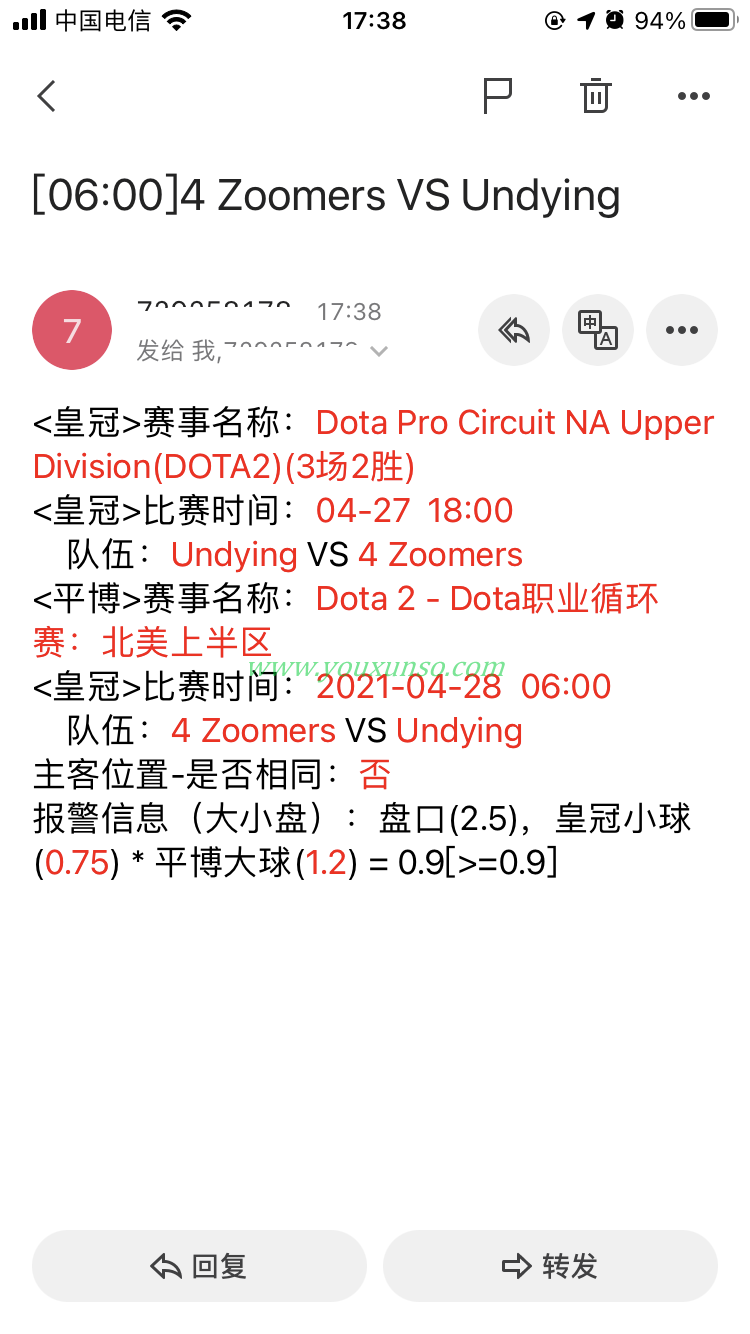Open the message options three-dot button

point(682,330)
